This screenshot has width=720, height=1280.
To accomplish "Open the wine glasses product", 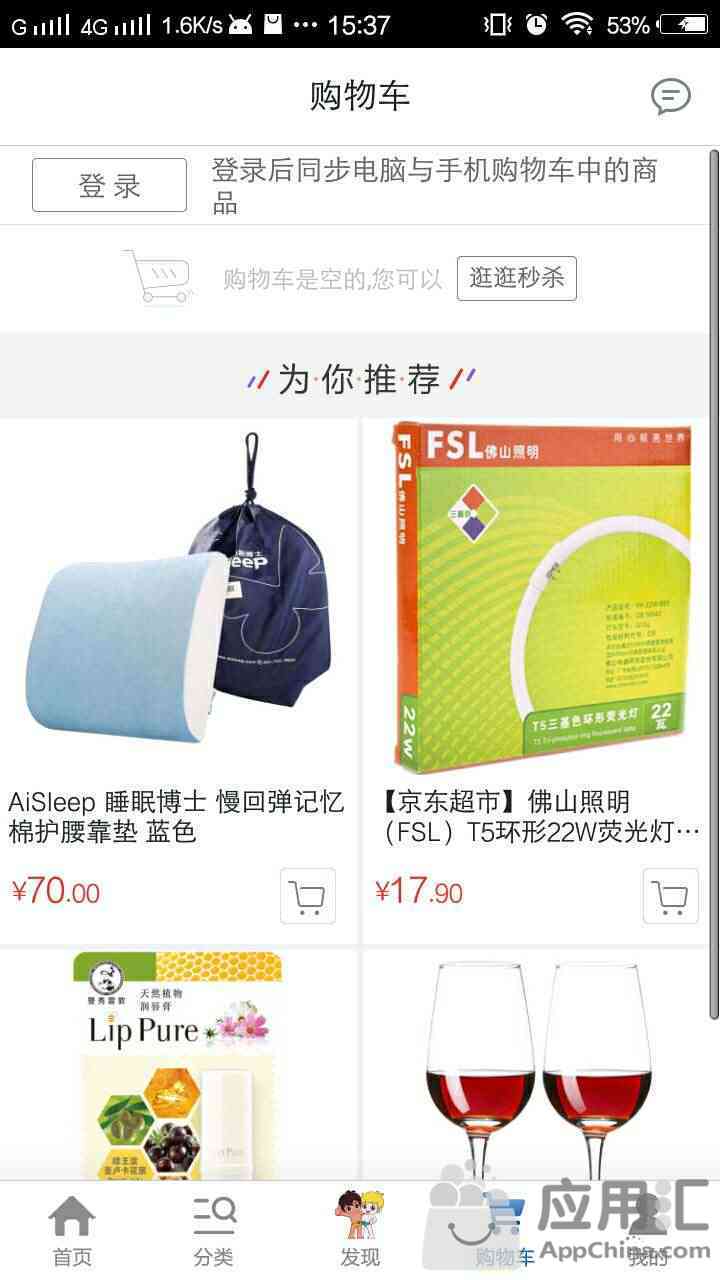I will tap(540, 1065).
